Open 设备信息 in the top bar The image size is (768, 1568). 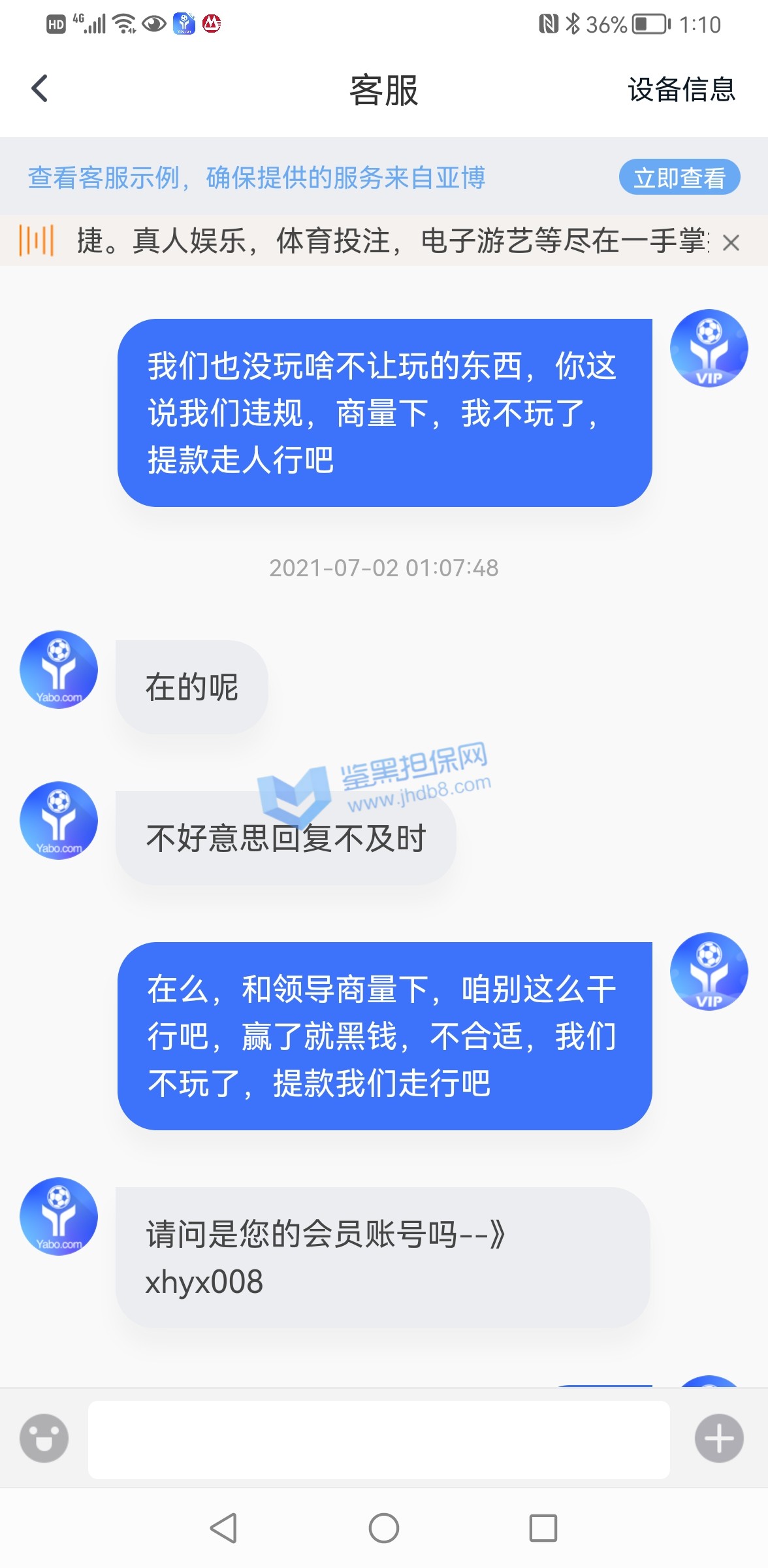point(681,90)
